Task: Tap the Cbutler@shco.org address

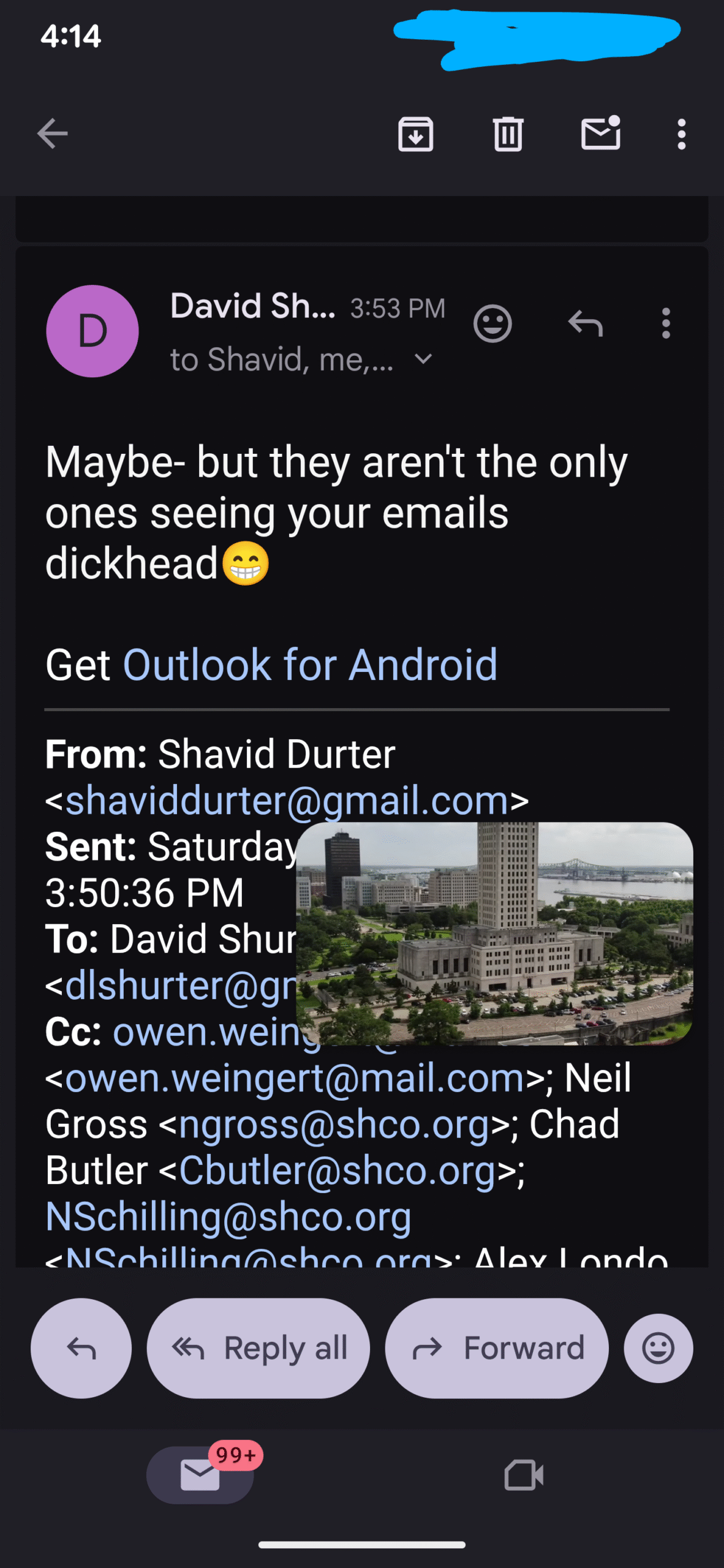Action: click(x=337, y=1170)
